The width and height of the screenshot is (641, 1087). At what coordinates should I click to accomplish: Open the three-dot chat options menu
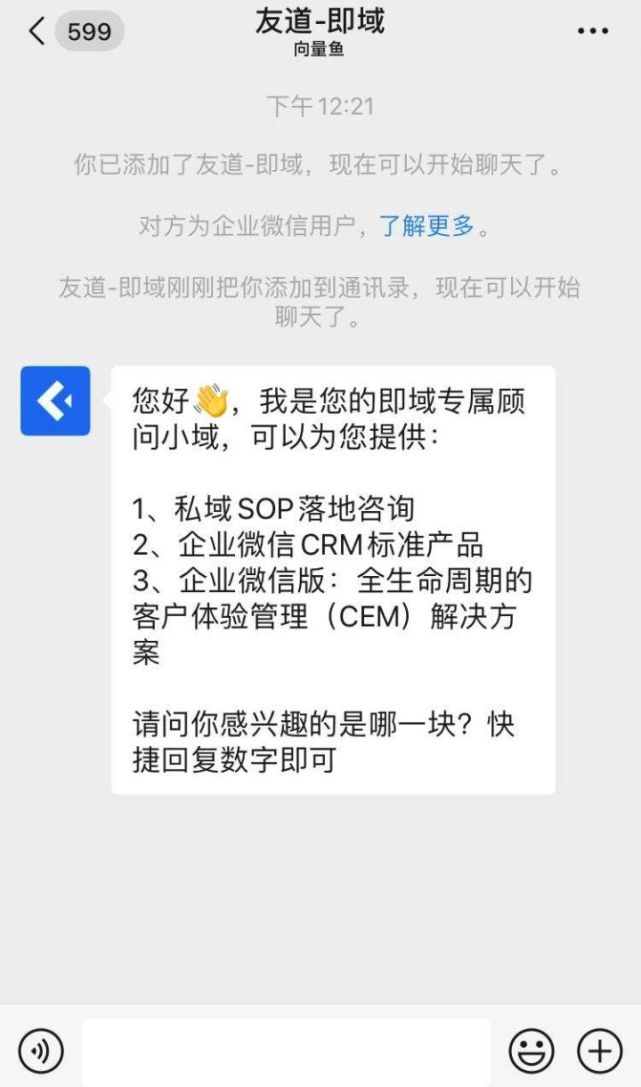tap(593, 32)
